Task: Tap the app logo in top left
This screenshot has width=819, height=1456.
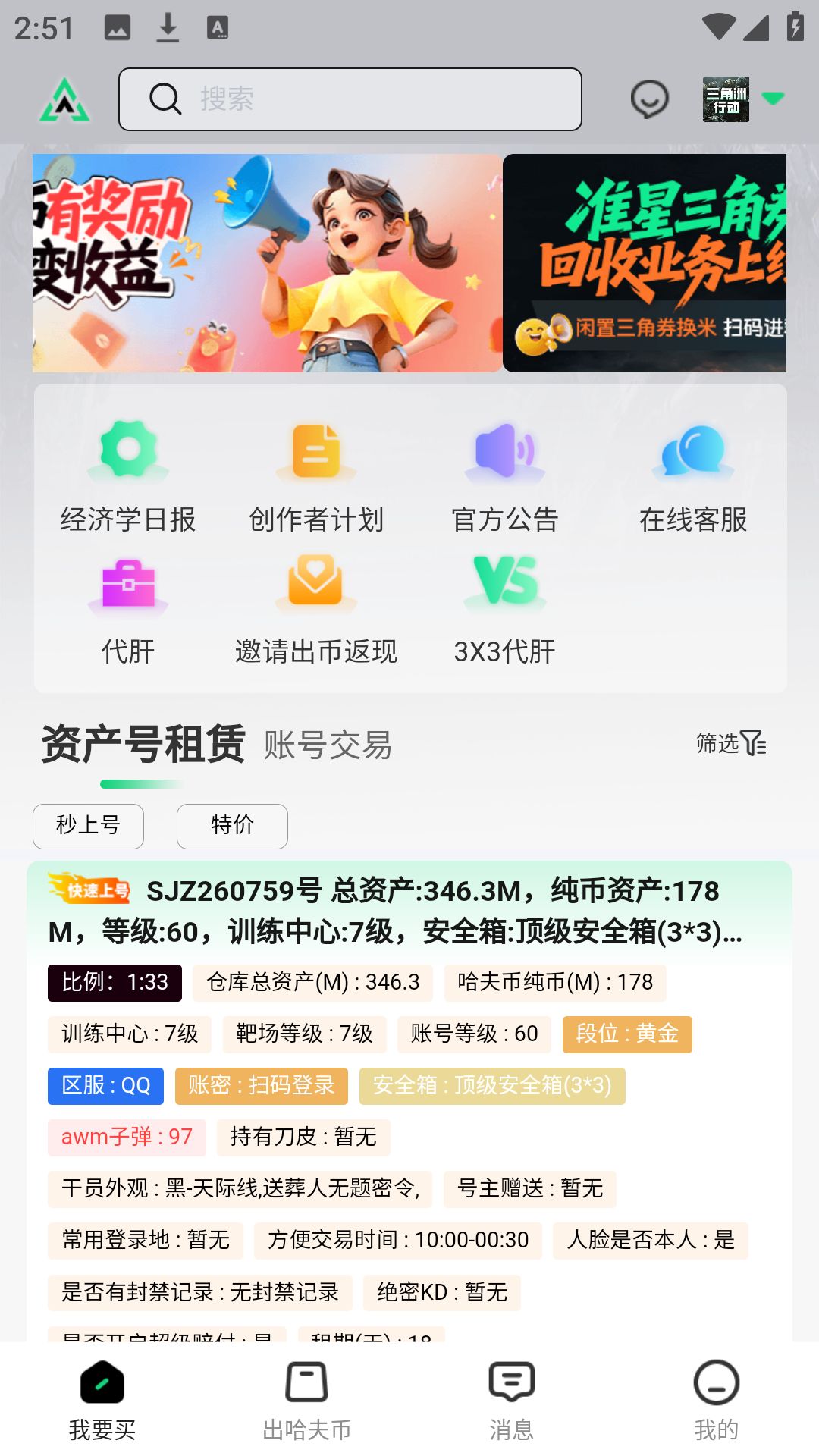Action: pos(64,99)
